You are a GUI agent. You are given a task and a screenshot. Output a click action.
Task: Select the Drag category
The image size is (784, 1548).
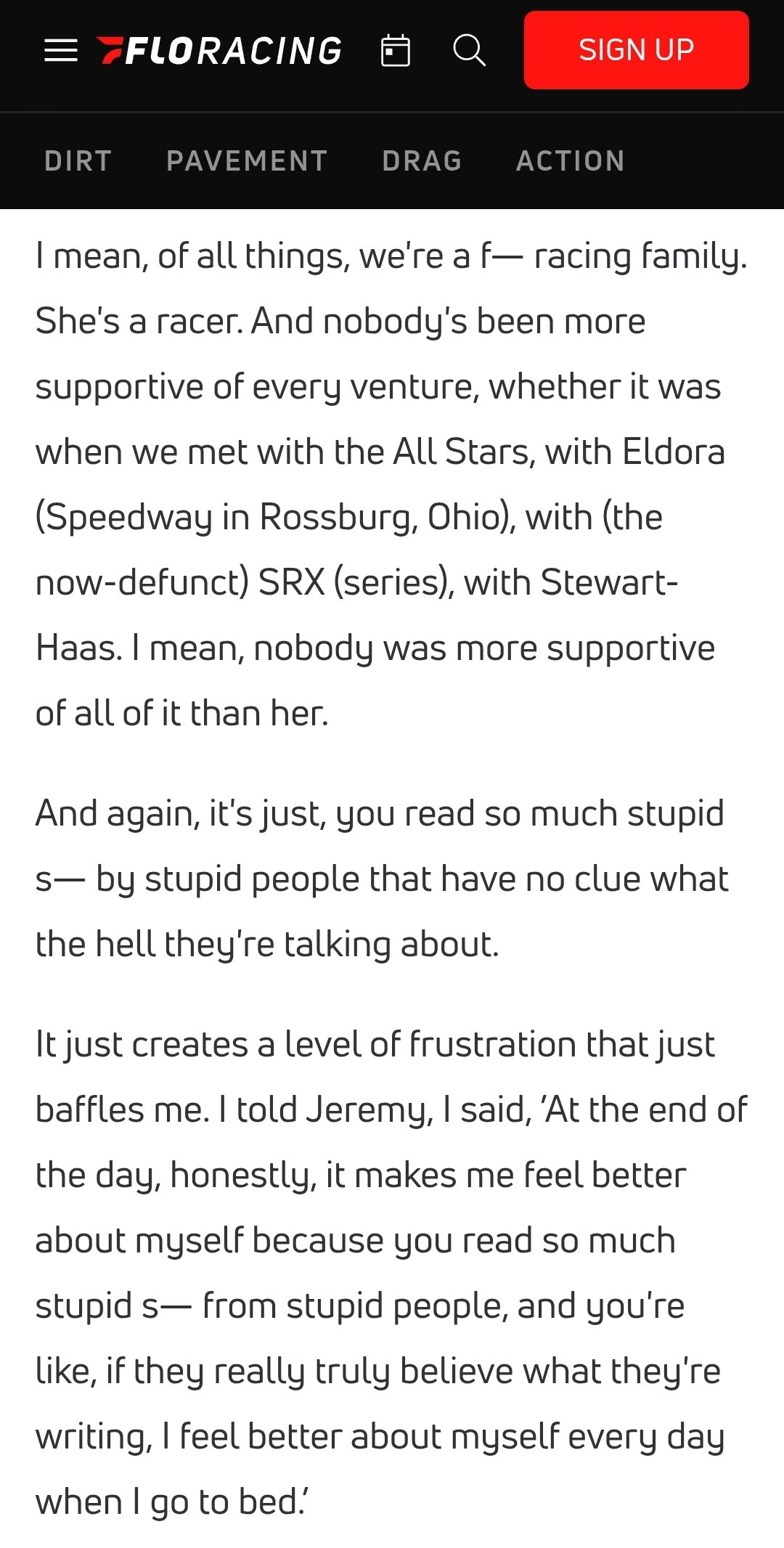pyautogui.click(x=422, y=160)
